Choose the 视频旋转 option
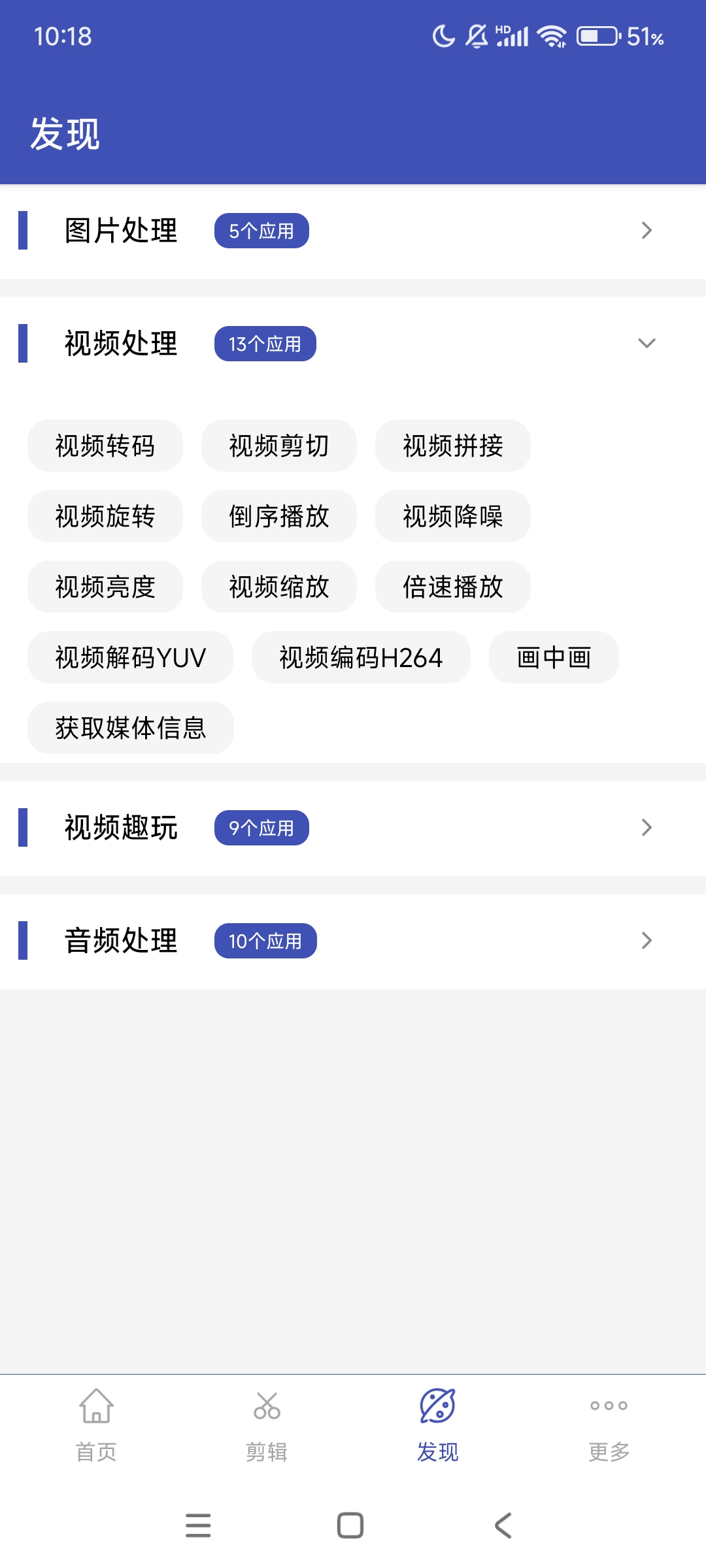The image size is (706, 1568). click(105, 517)
